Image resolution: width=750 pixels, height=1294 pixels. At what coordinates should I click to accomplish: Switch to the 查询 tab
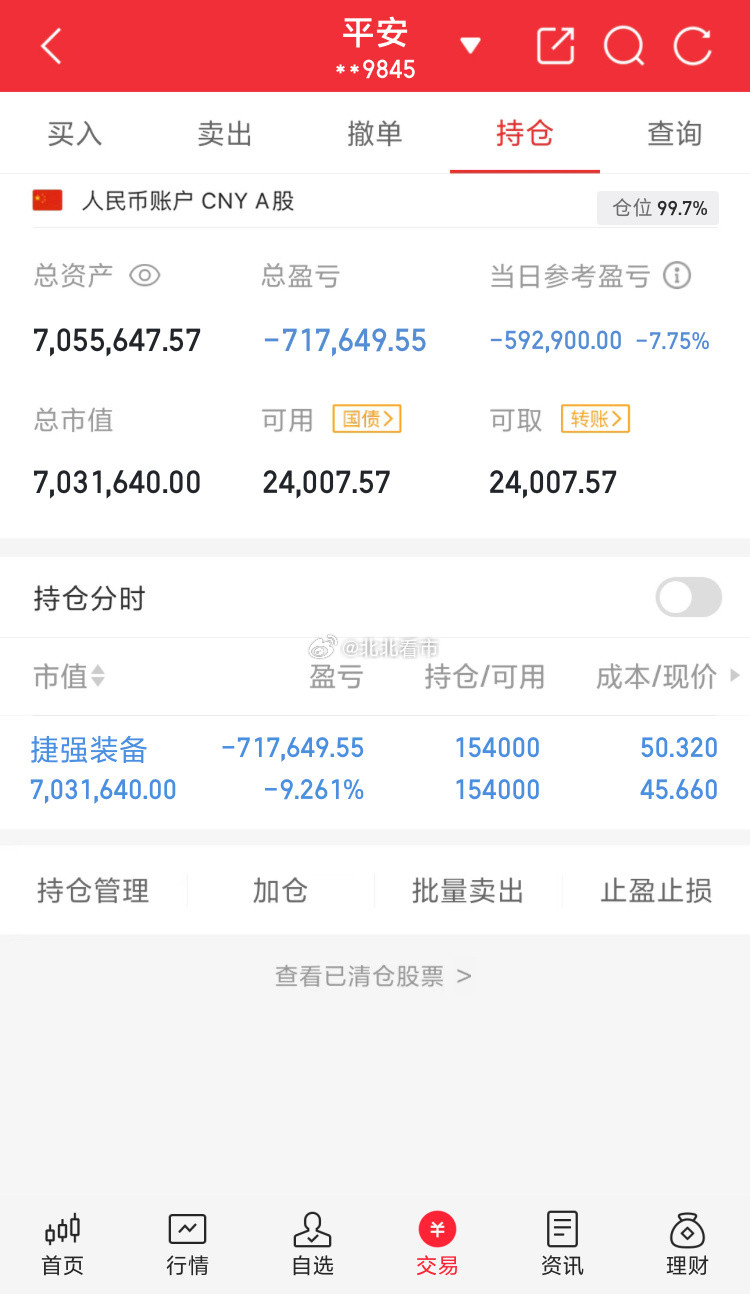click(675, 132)
